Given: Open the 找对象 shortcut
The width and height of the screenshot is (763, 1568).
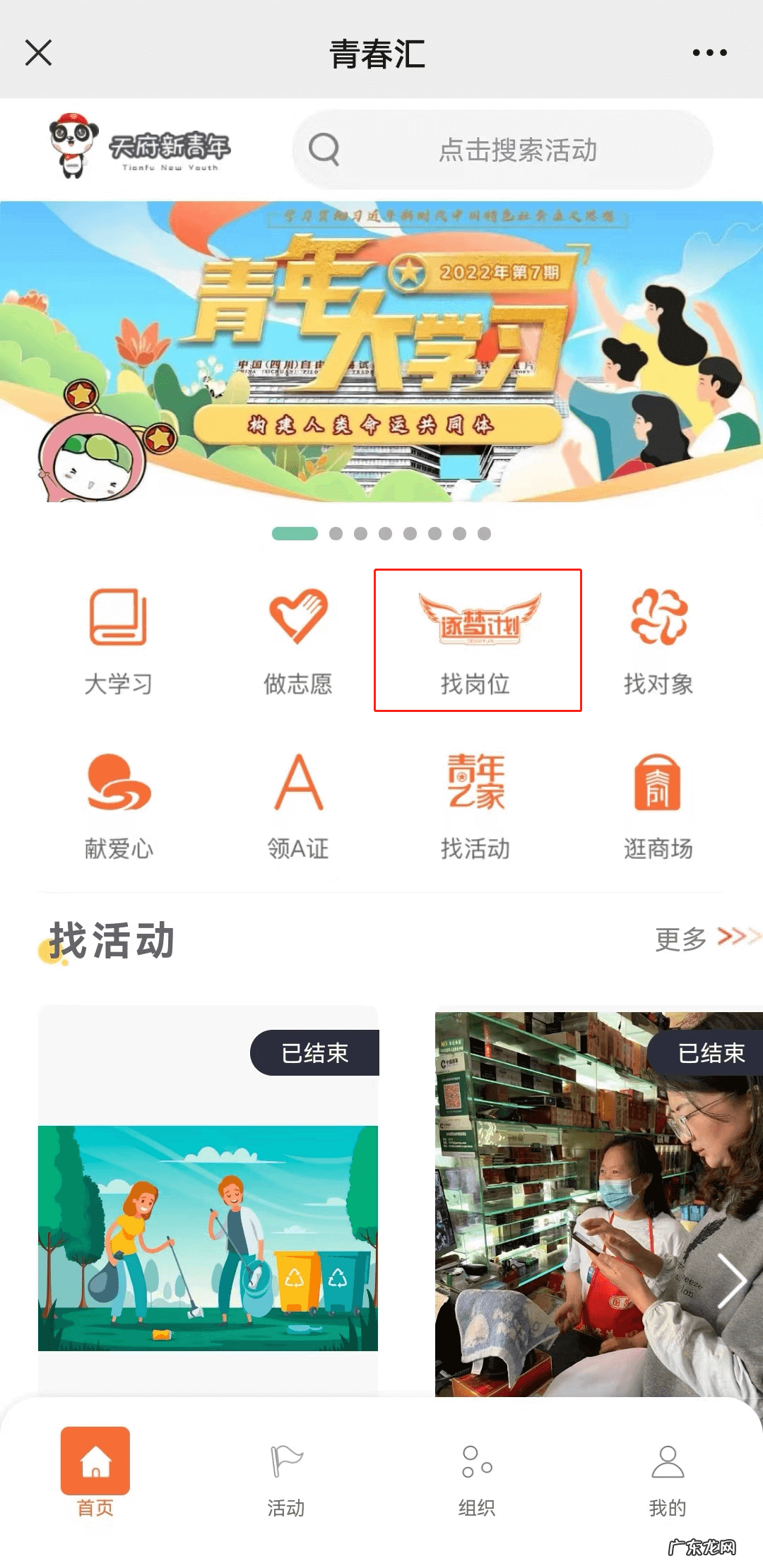Looking at the screenshot, I should (x=658, y=641).
